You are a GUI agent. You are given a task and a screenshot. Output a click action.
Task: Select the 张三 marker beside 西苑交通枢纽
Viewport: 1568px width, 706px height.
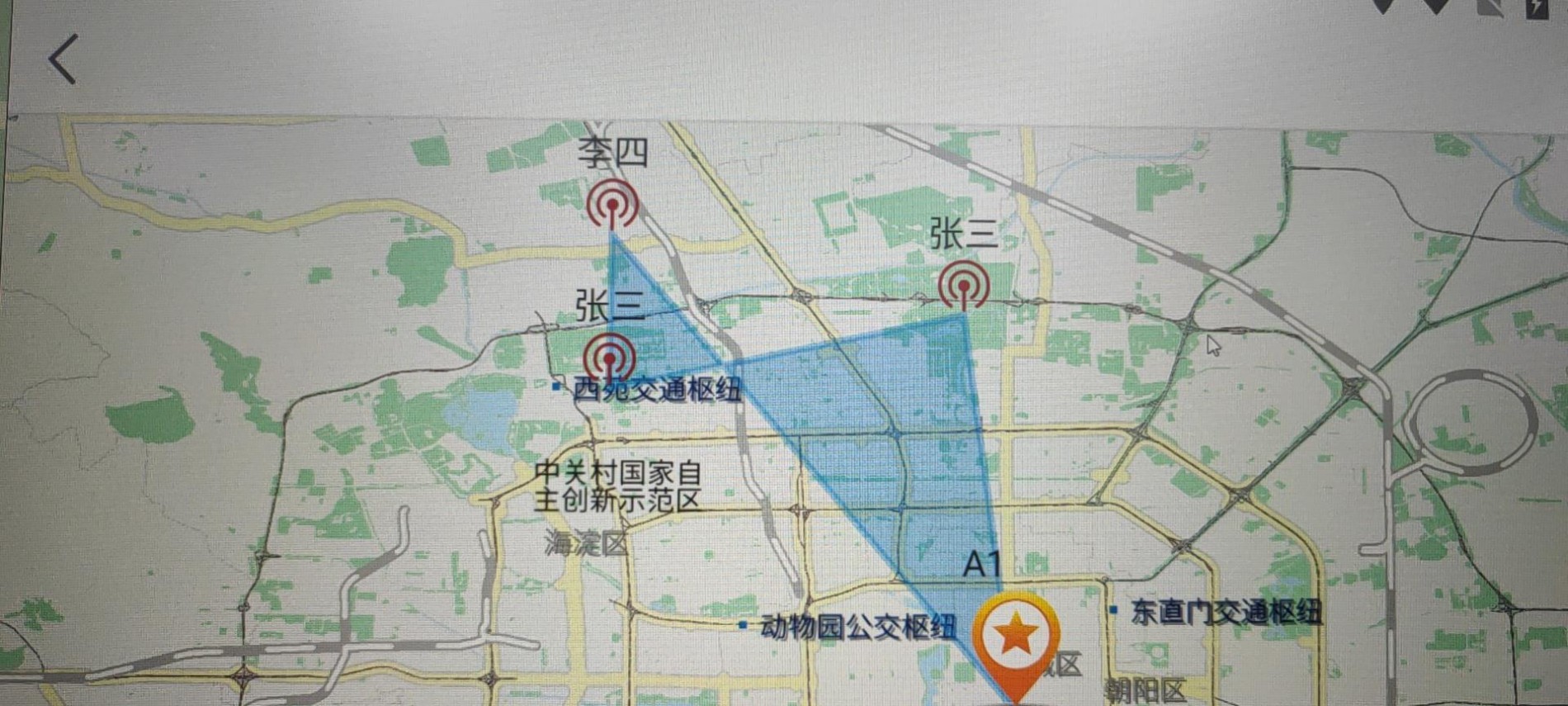tap(609, 358)
